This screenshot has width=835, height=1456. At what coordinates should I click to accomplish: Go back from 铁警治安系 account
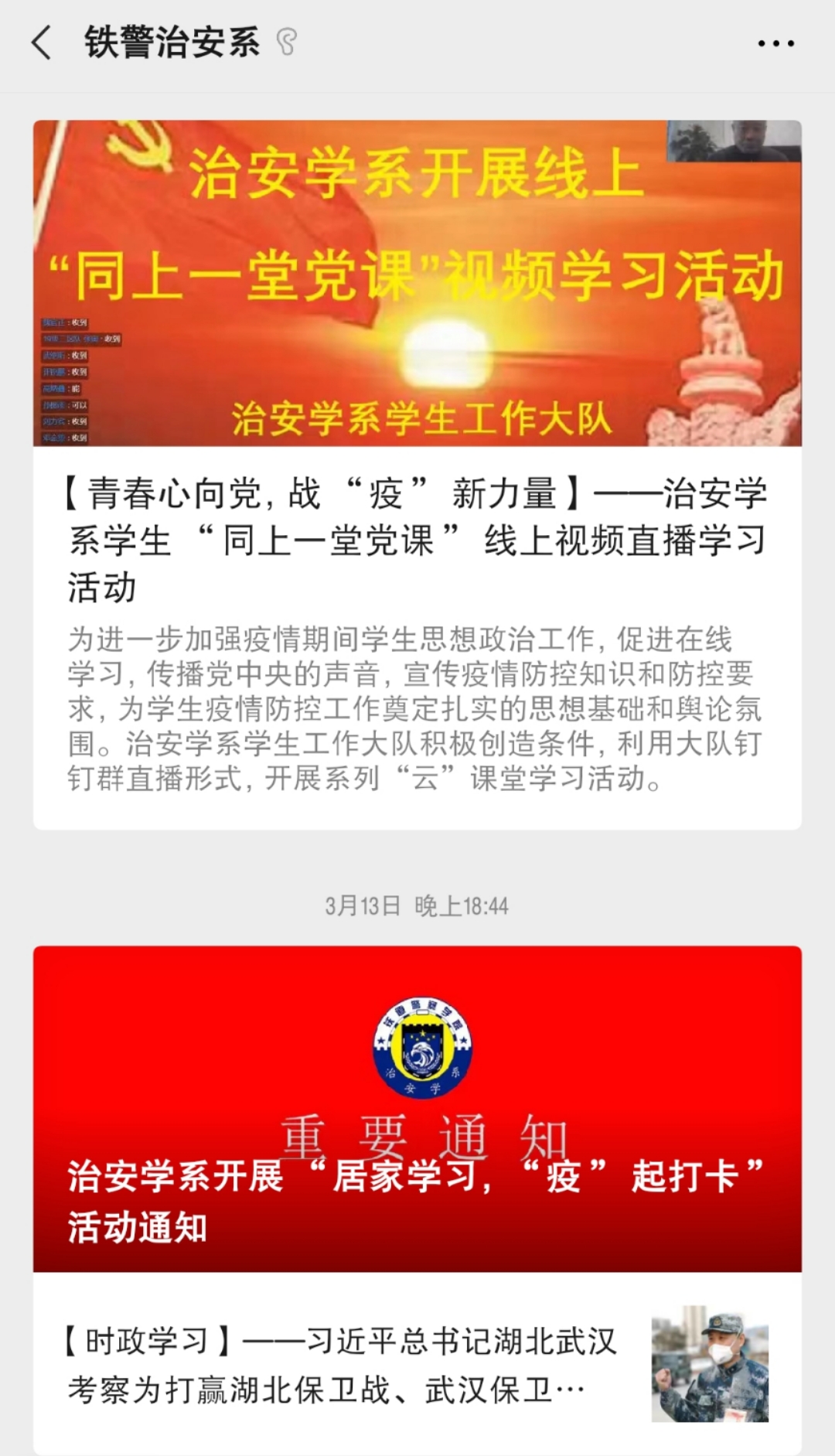coord(42,43)
